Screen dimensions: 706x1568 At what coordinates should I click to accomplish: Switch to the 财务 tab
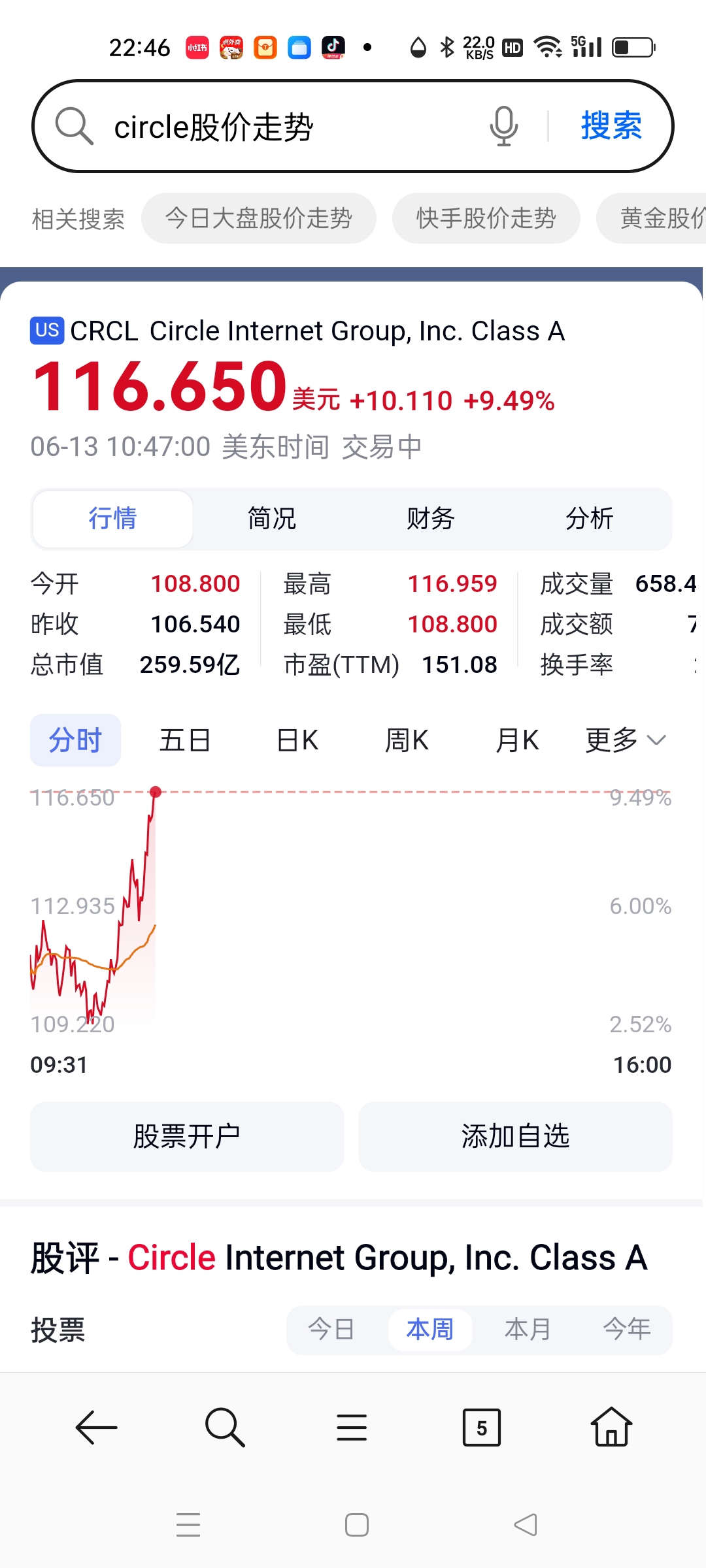pyautogui.click(x=431, y=519)
